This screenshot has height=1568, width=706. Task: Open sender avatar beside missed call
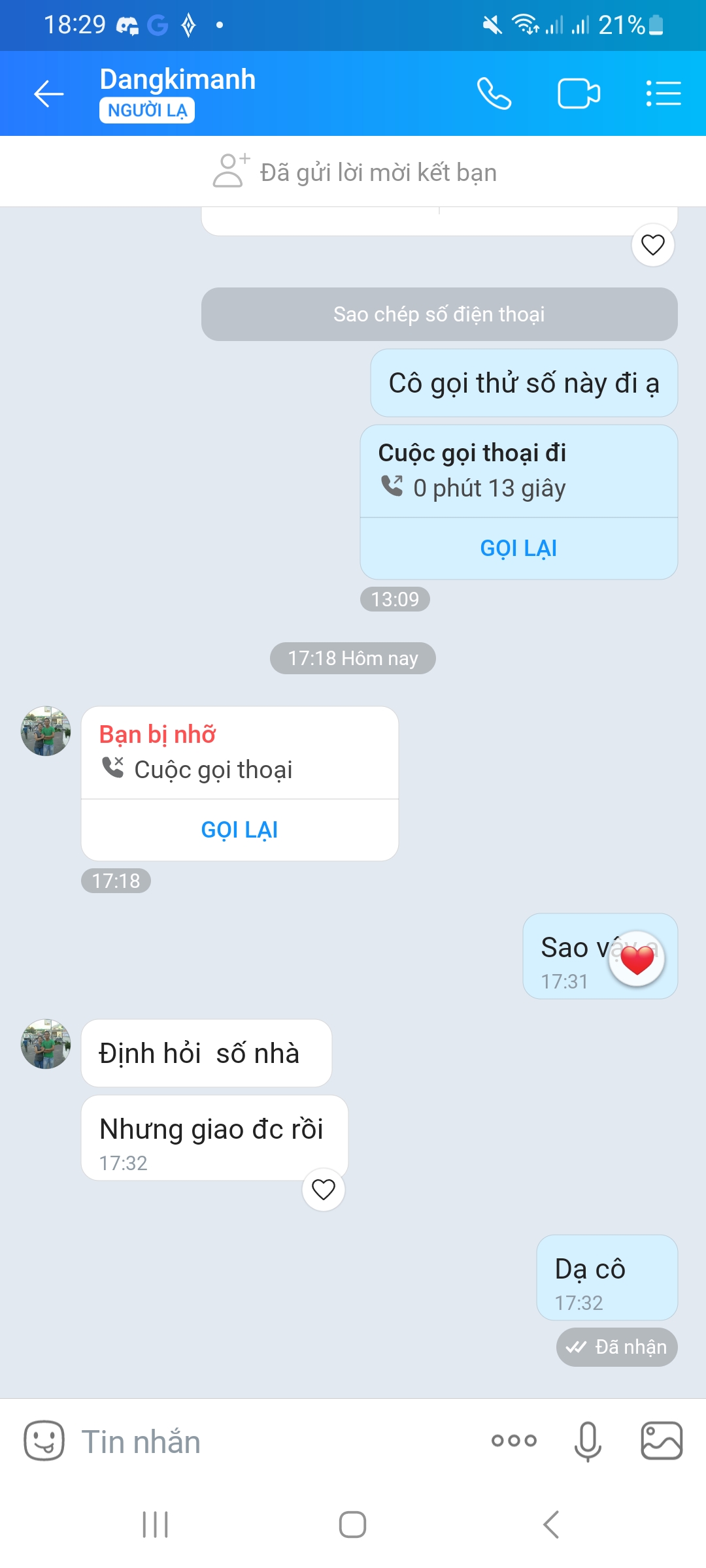(46, 731)
